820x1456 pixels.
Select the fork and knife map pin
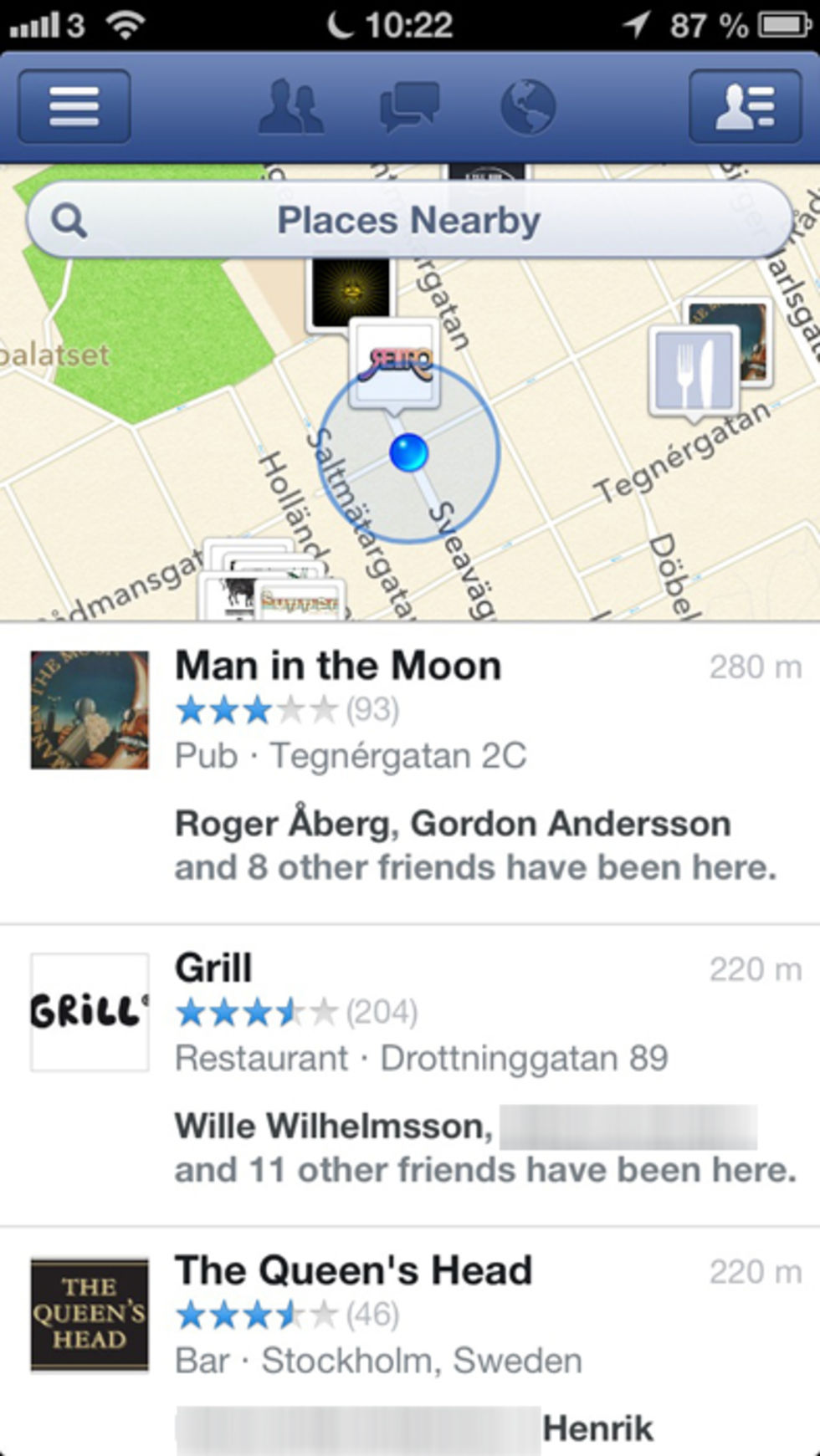point(694,370)
